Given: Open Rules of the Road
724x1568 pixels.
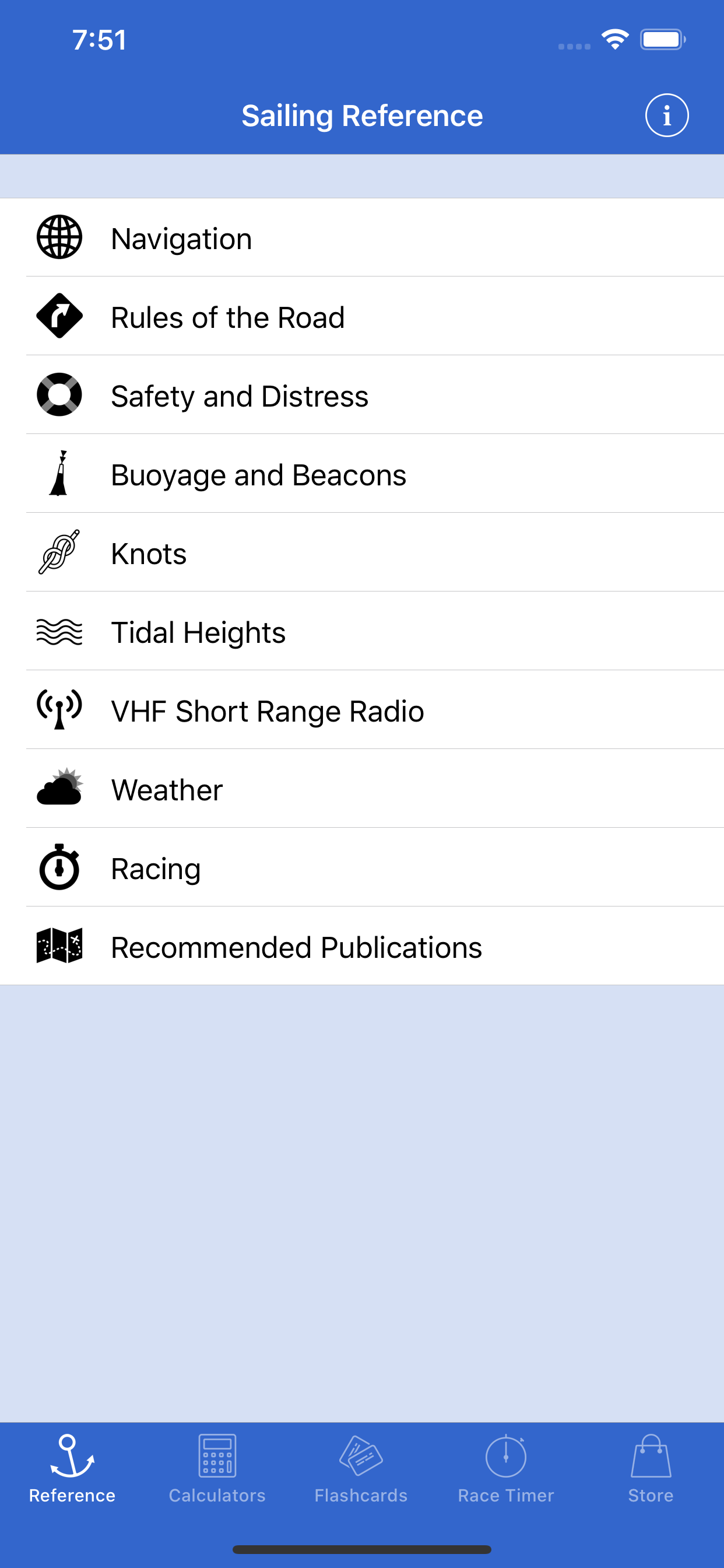Looking at the screenshot, I should (362, 316).
